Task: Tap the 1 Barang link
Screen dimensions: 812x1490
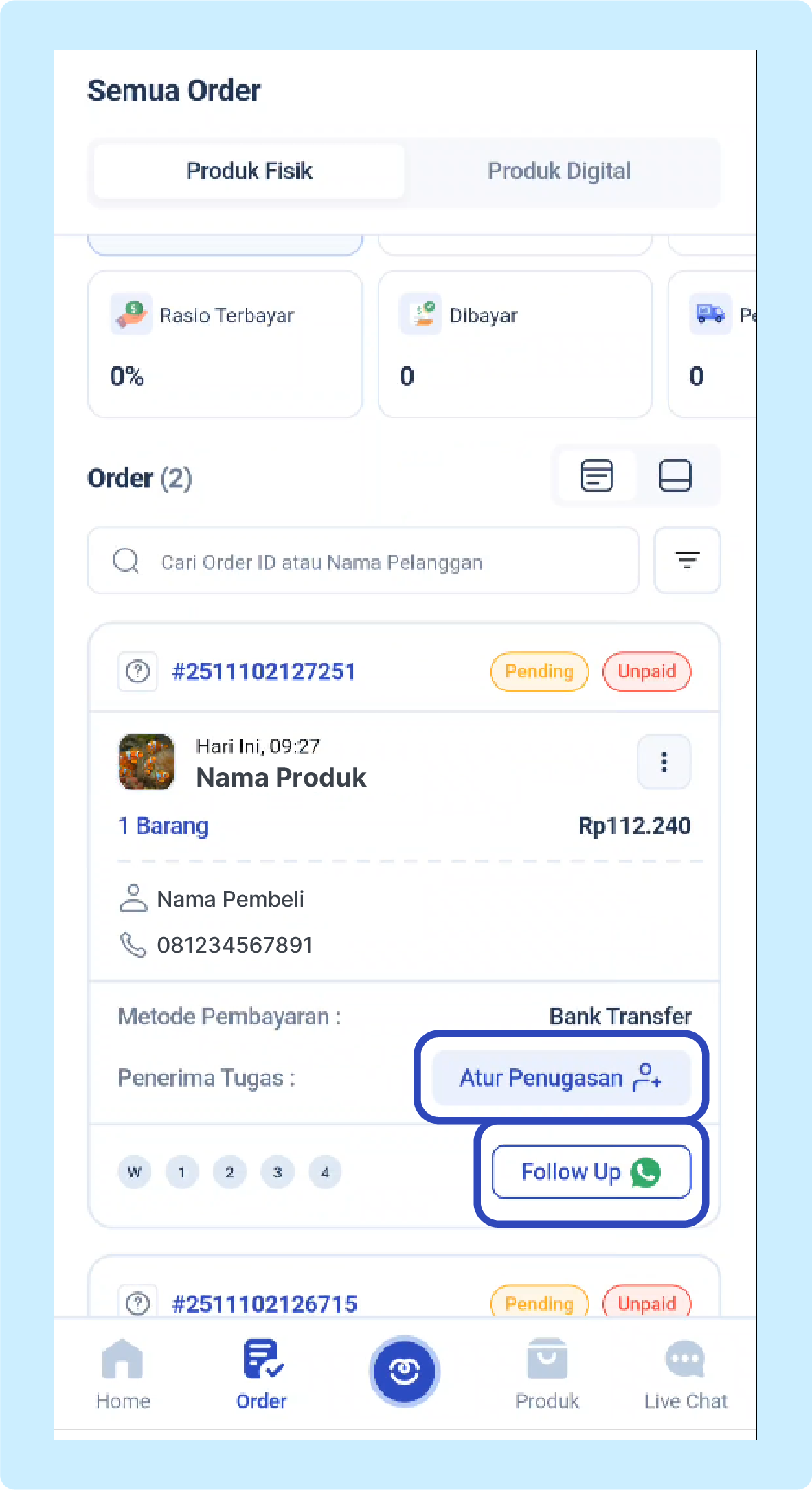Action: coord(163,826)
